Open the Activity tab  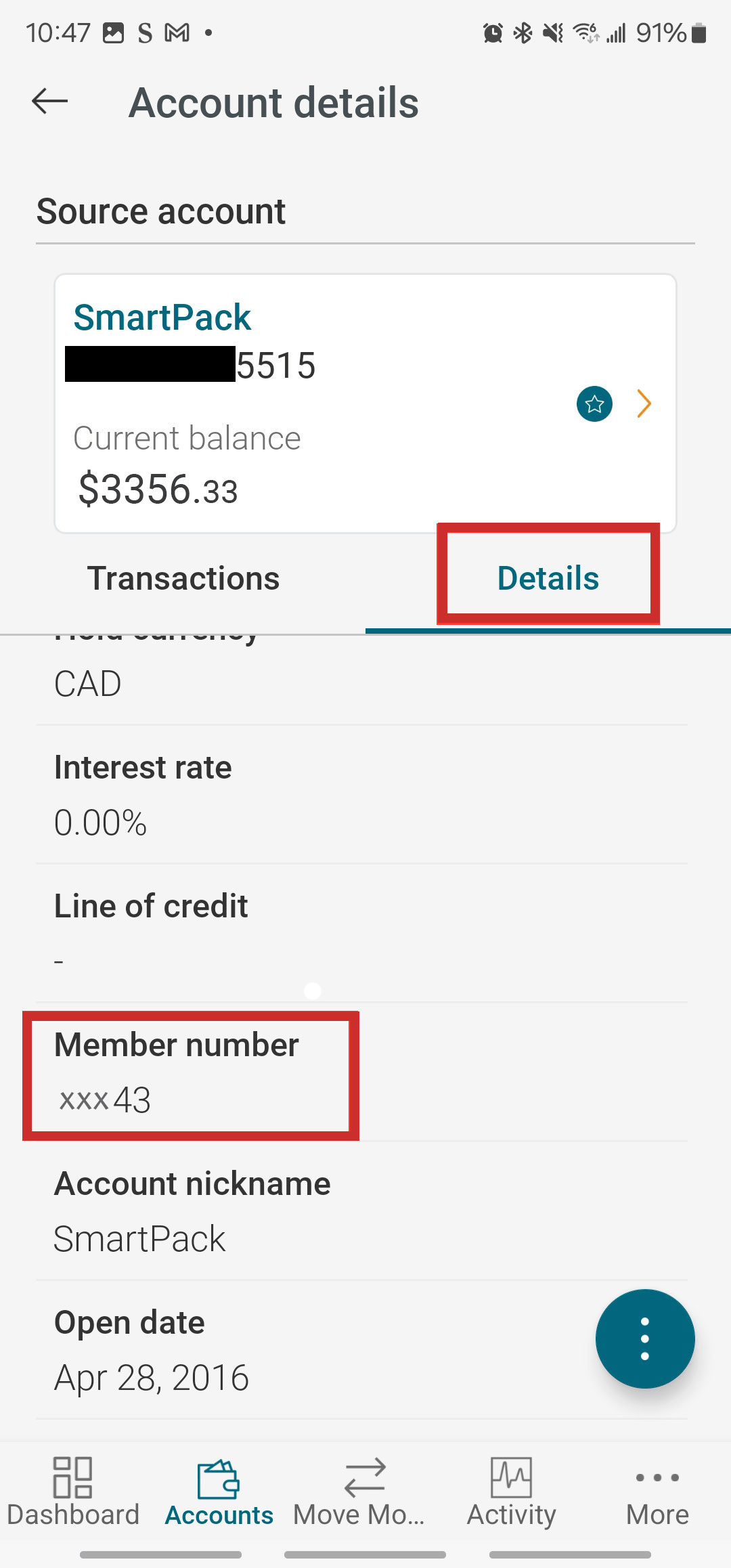click(x=511, y=1493)
